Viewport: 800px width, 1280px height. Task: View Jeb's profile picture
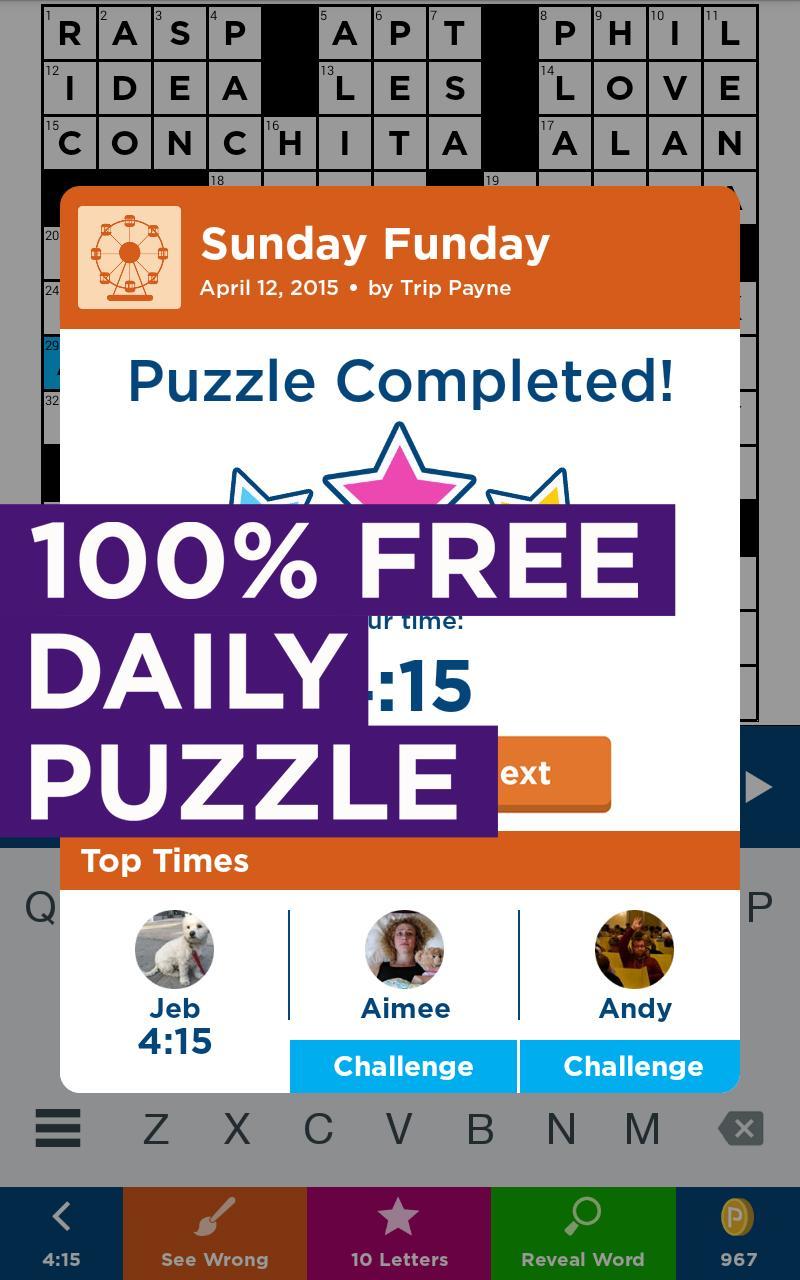pyautogui.click(x=175, y=948)
